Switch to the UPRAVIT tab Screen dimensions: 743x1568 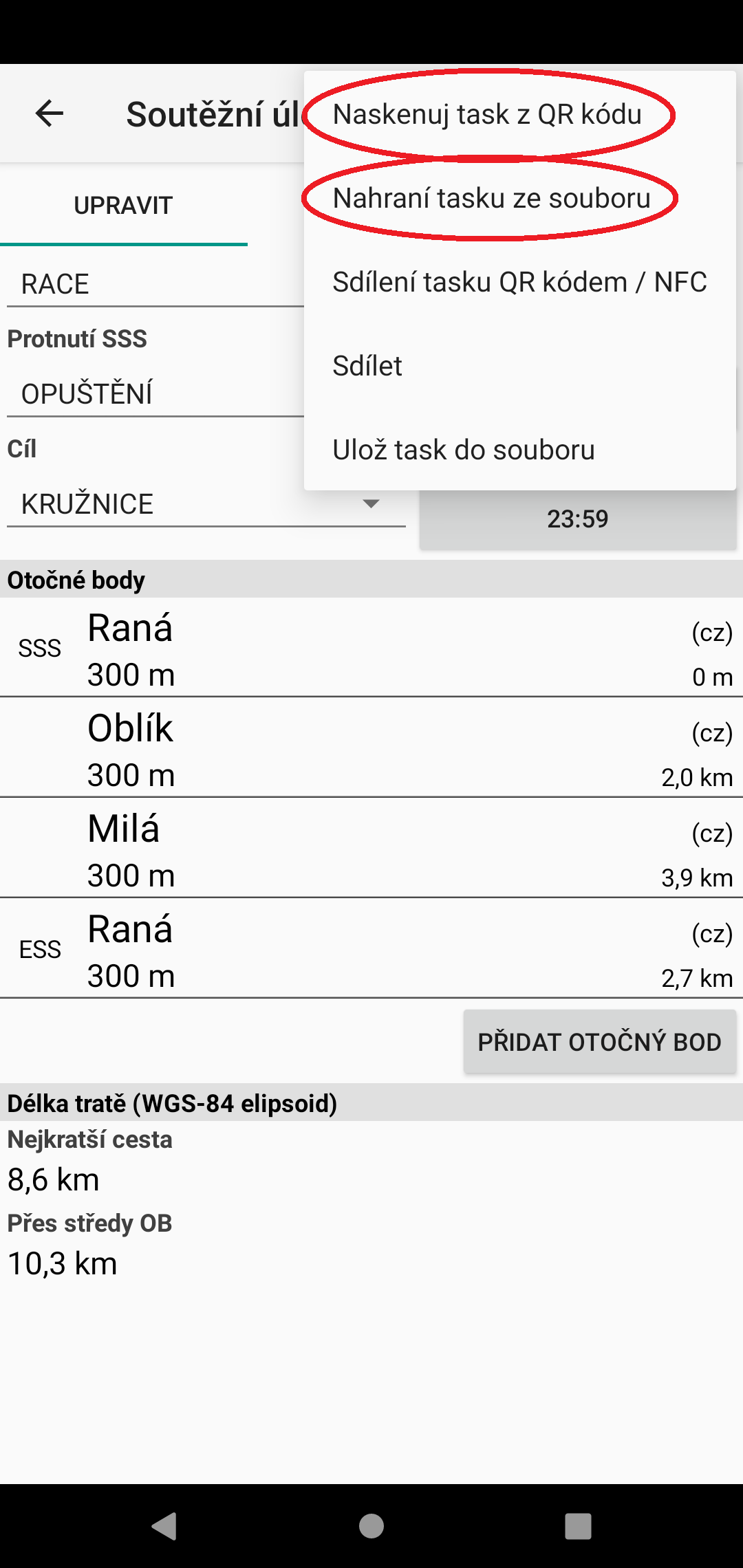(x=124, y=205)
